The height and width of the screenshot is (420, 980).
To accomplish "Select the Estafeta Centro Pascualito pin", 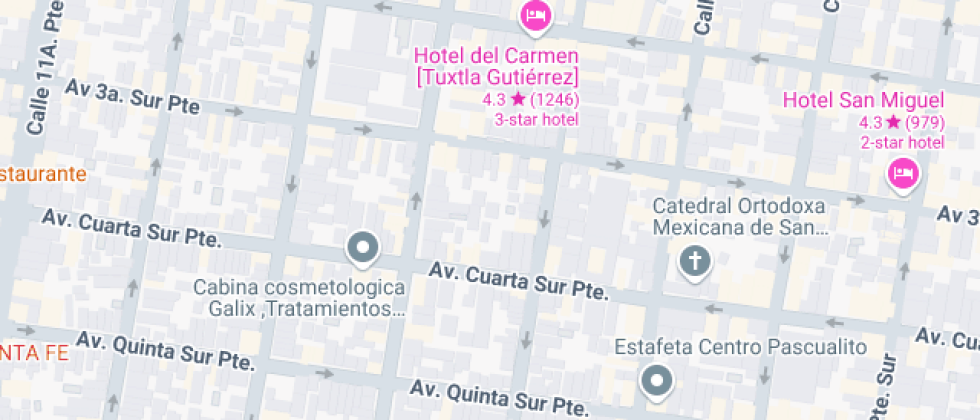I will pyautogui.click(x=656, y=380).
